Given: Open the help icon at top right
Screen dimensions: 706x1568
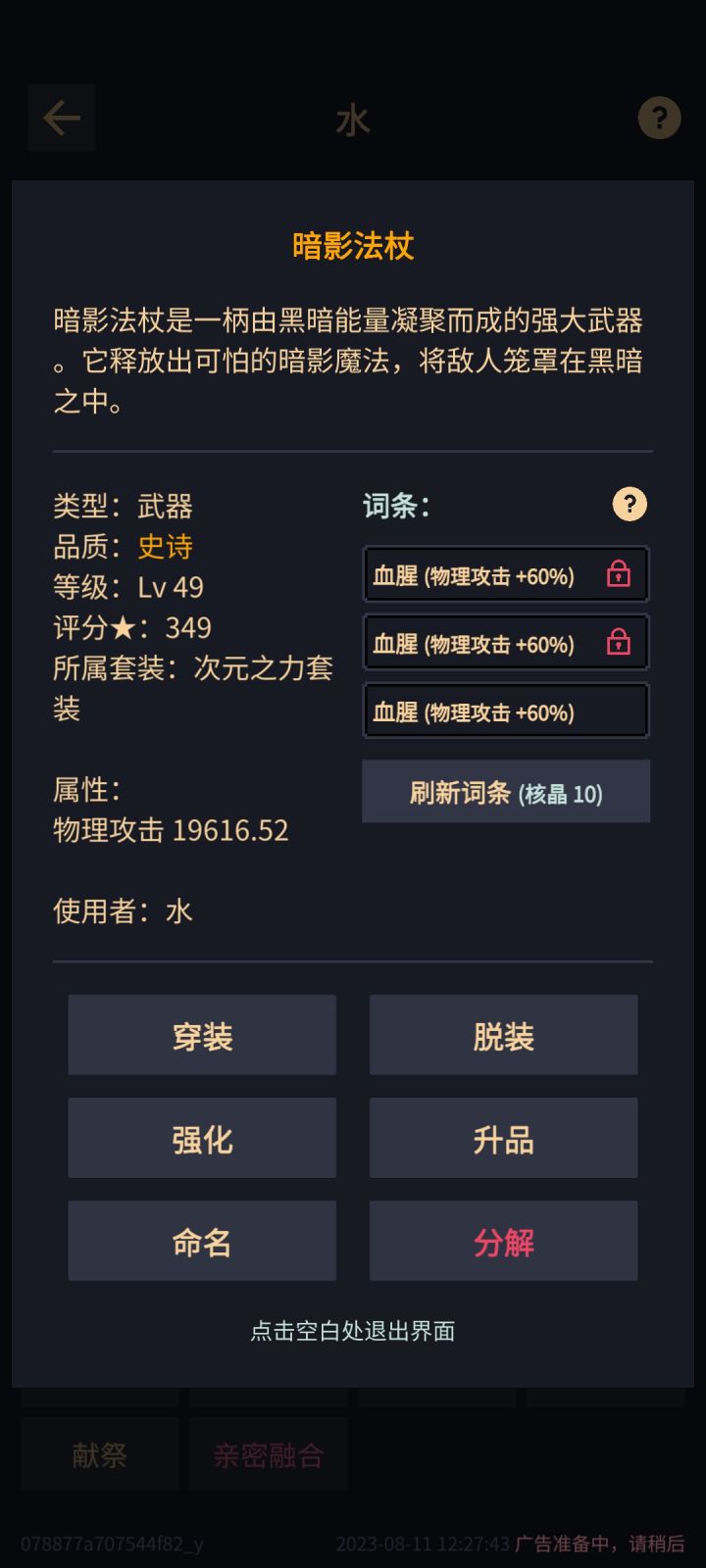Looking at the screenshot, I should (659, 118).
